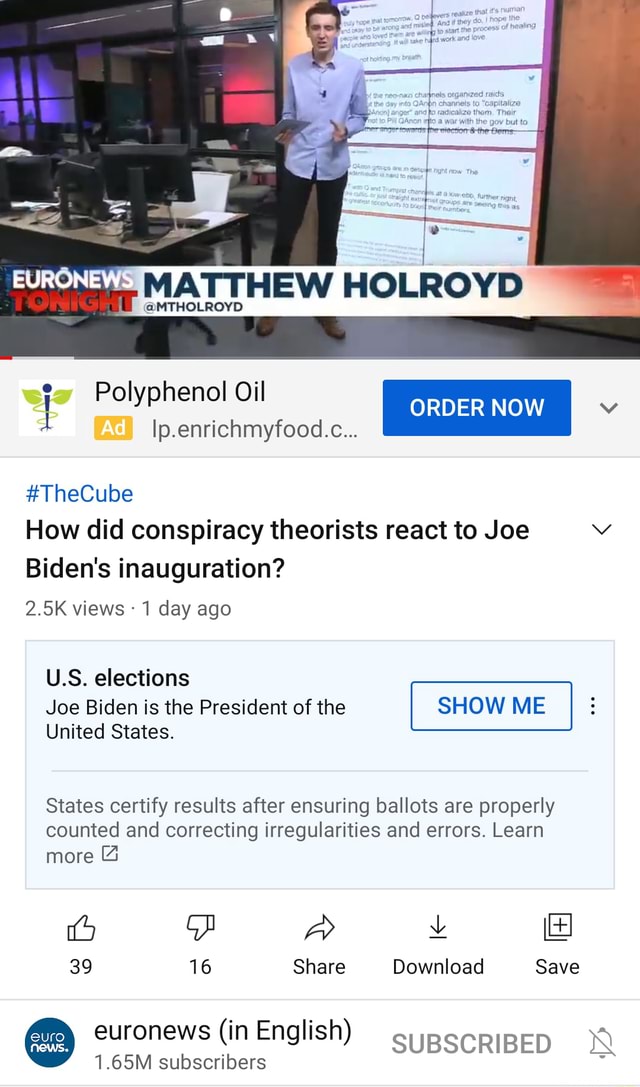Tap ORDER NOW on the Polyphenol Oil ad
Screen dimensions: 640x1087
pyautogui.click(x=476, y=408)
